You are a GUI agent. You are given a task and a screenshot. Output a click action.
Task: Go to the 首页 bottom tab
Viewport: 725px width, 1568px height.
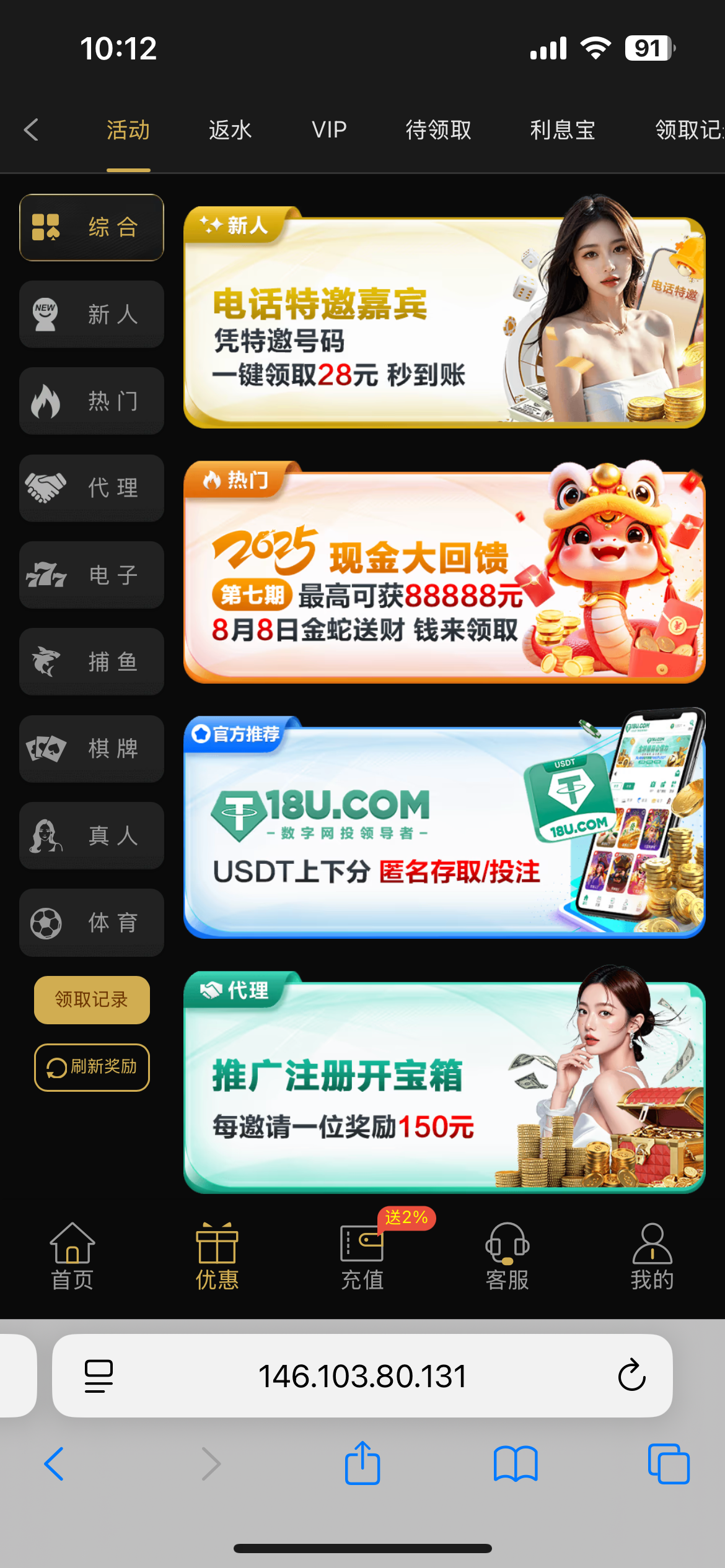pyautogui.click(x=72, y=1256)
